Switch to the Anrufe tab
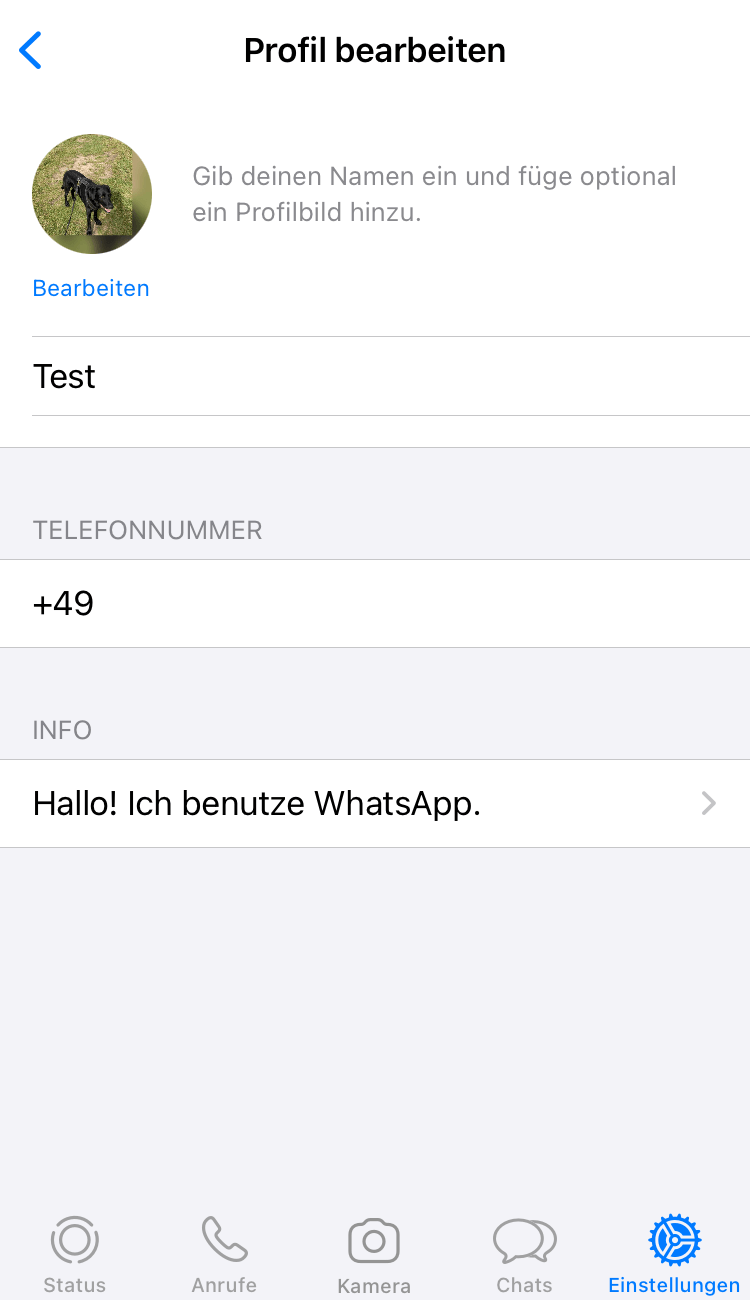Image resolution: width=750 pixels, height=1300 pixels. tap(224, 1255)
